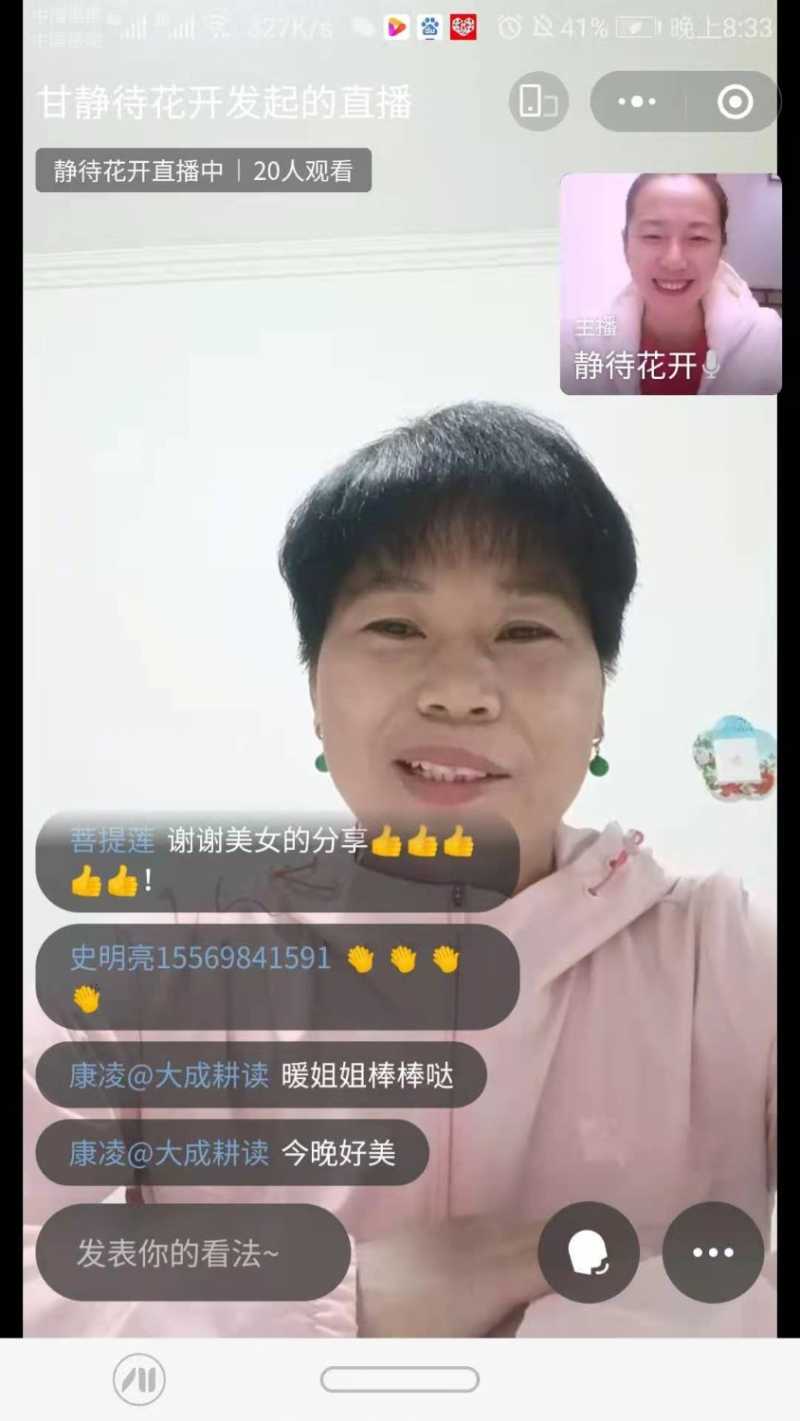The height and width of the screenshot is (1421, 800).
Task: Open the bottom three-dot more options button
Action: 713,1252
